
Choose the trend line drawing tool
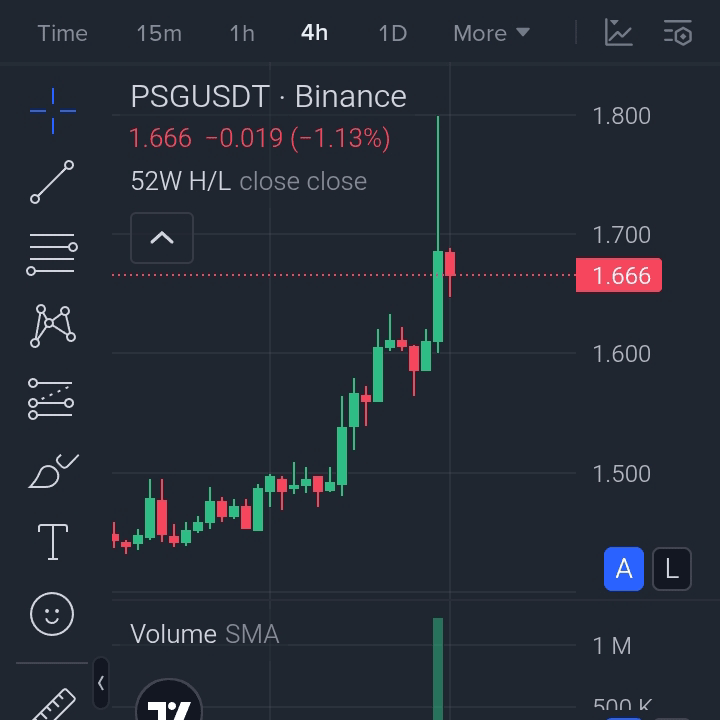click(x=52, y=182)
